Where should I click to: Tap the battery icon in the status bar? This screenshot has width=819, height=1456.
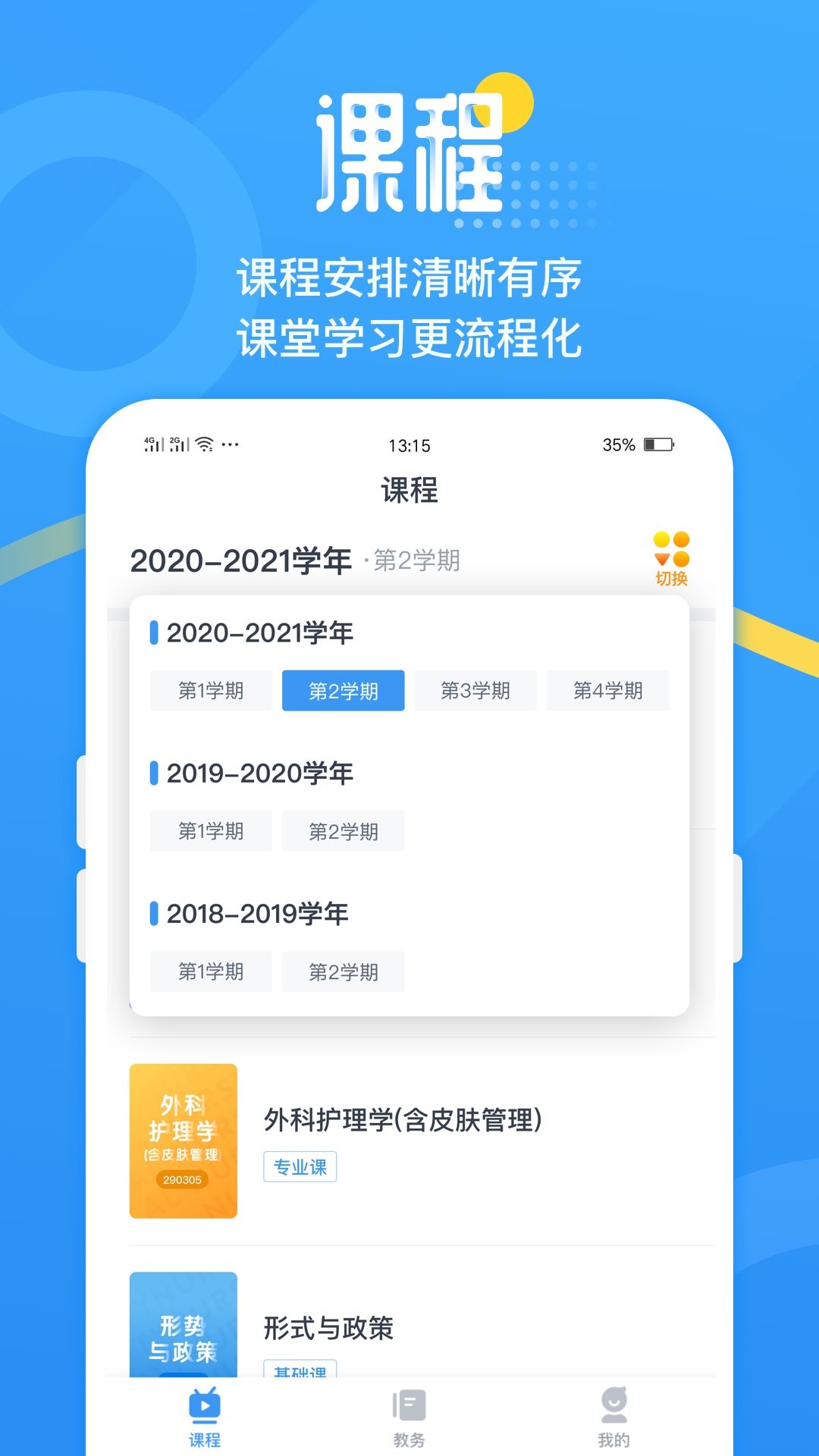659,445
